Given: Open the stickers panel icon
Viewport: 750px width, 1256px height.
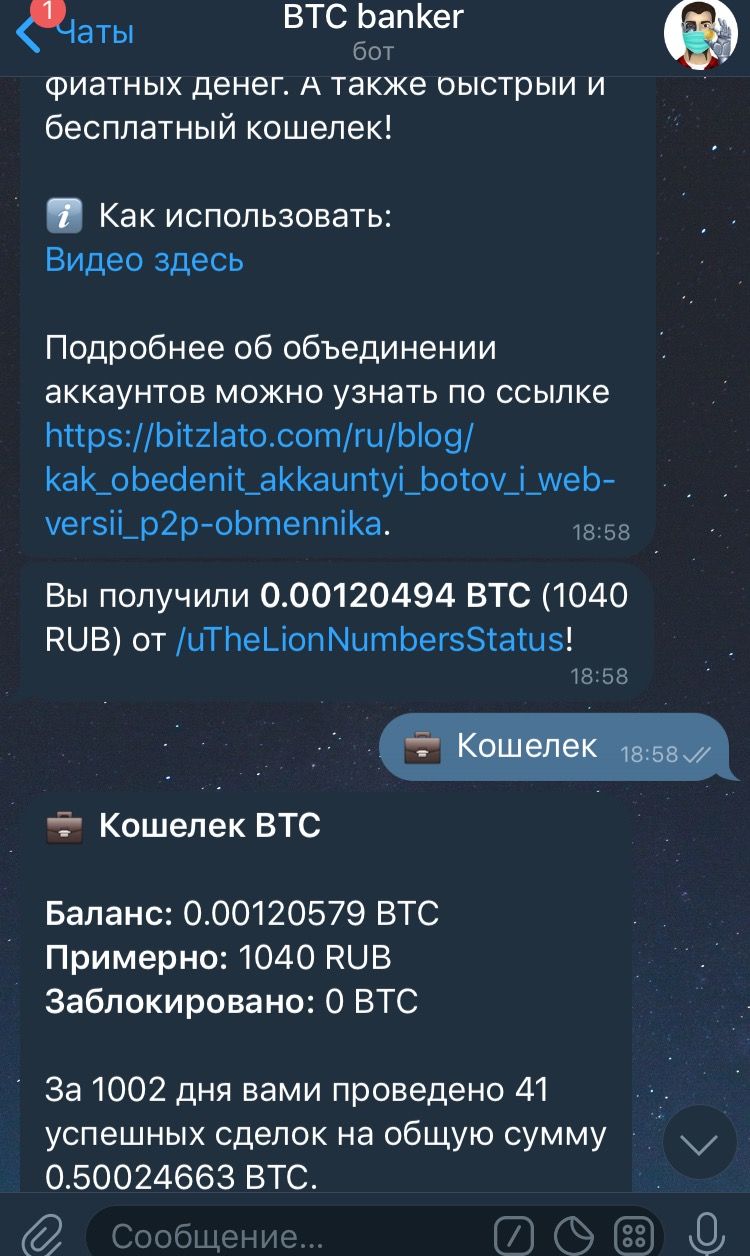Looking at the screenshot, I should coord(575,1234).
